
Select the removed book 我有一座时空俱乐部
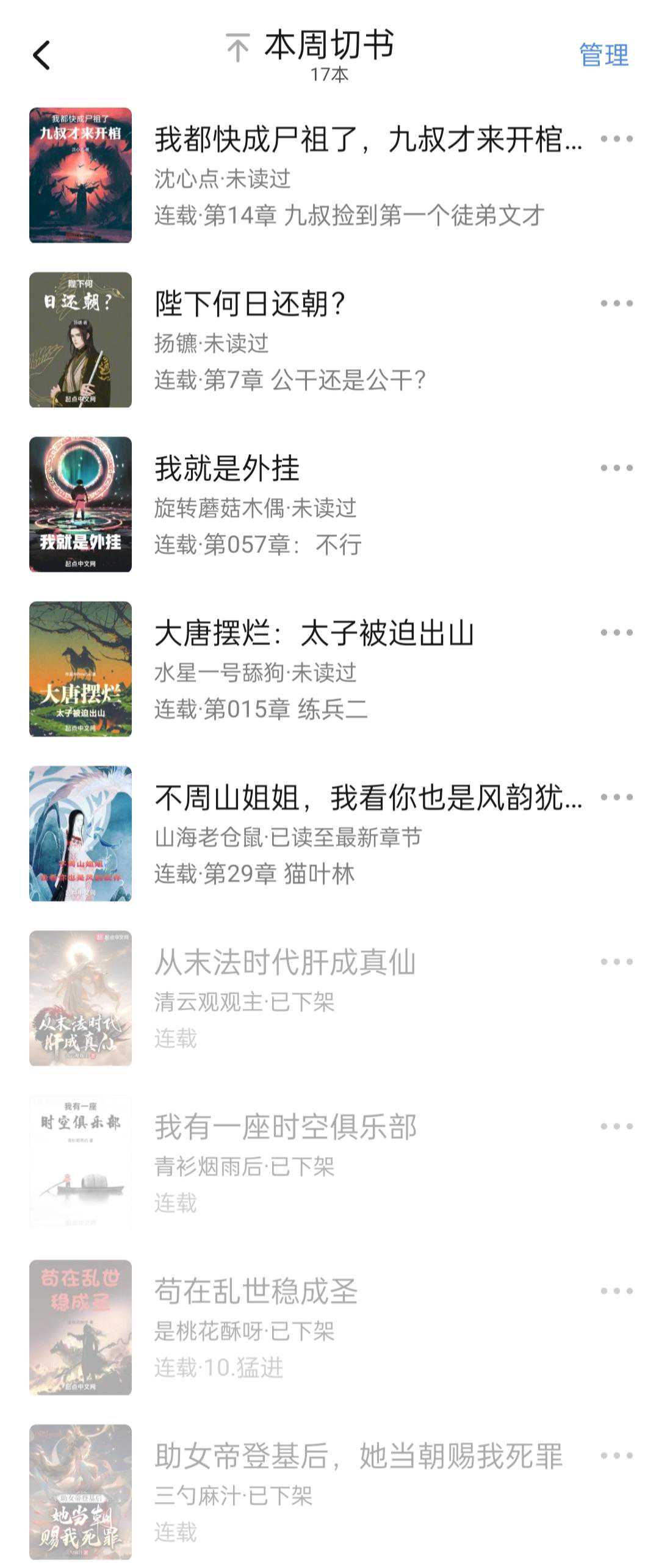click(285, 1127)
